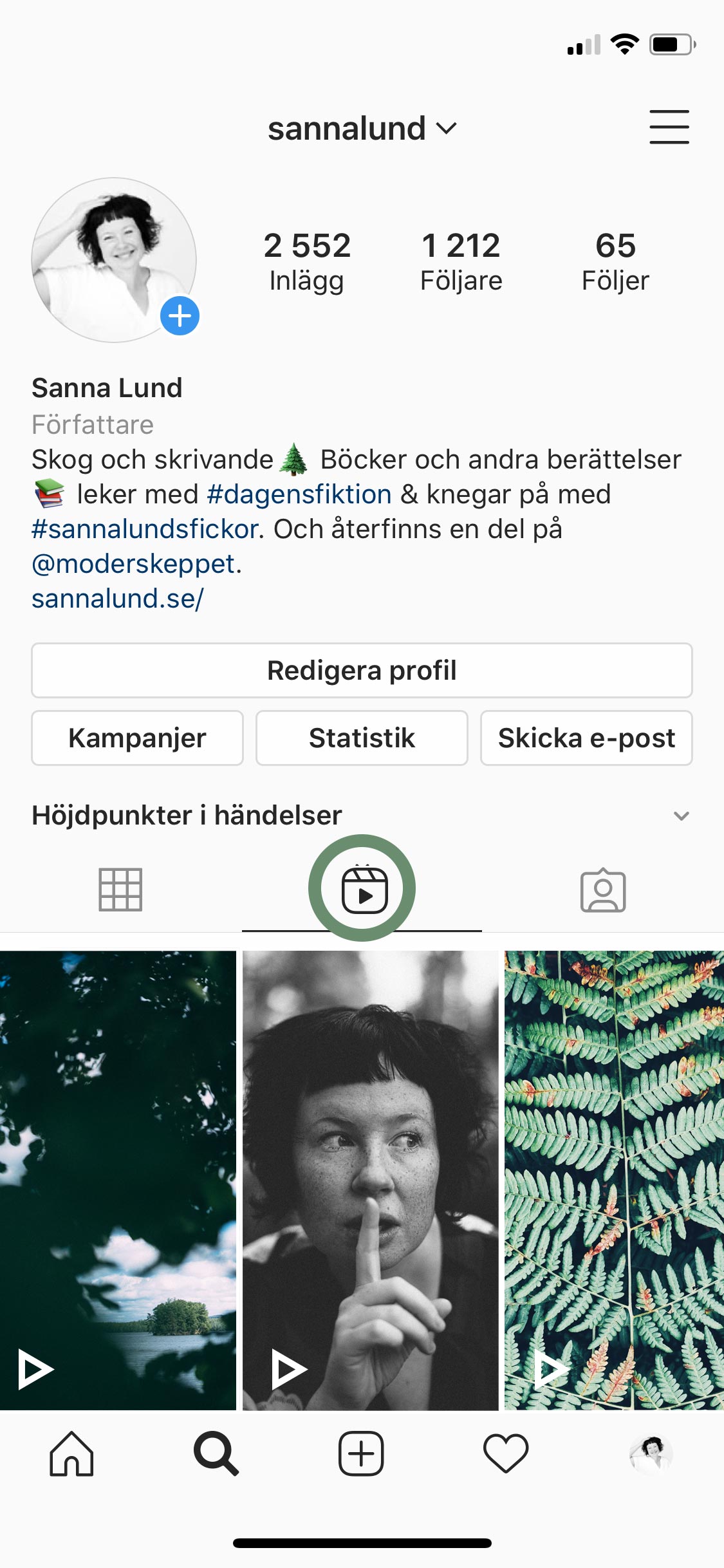Open the sannalund.se website link
Image resolution: width=724 pixels, height=1568 pixels.
point(118,599)
